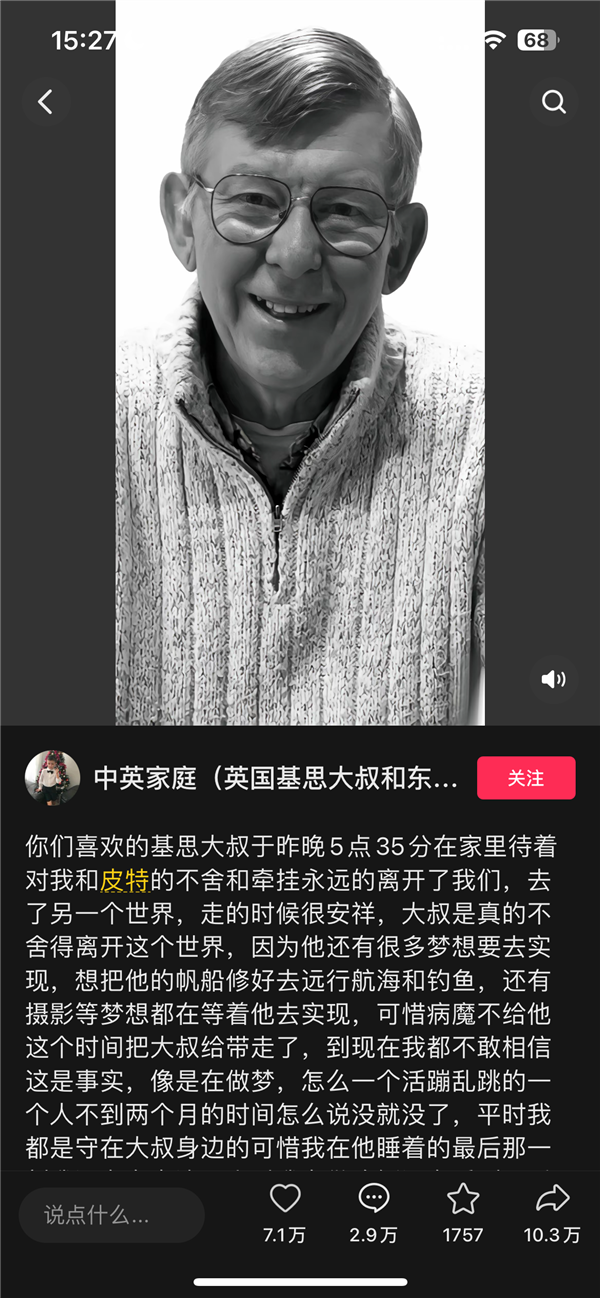
Task: Go back using the top-left arrow
Action: click(x=45, y=101)
